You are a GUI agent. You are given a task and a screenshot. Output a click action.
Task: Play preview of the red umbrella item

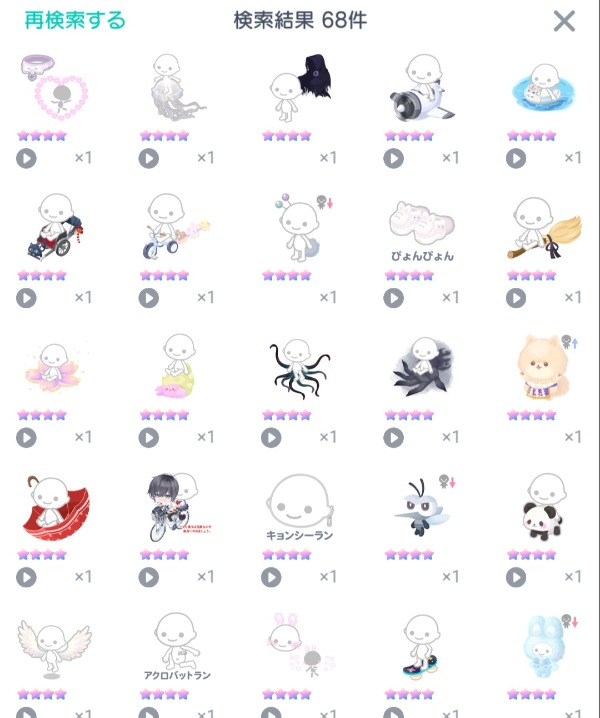pos(27,577)
